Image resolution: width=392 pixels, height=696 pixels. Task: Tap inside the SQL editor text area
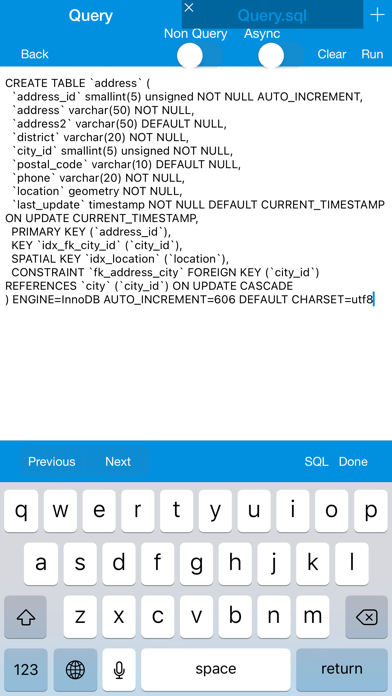point(196,253)
